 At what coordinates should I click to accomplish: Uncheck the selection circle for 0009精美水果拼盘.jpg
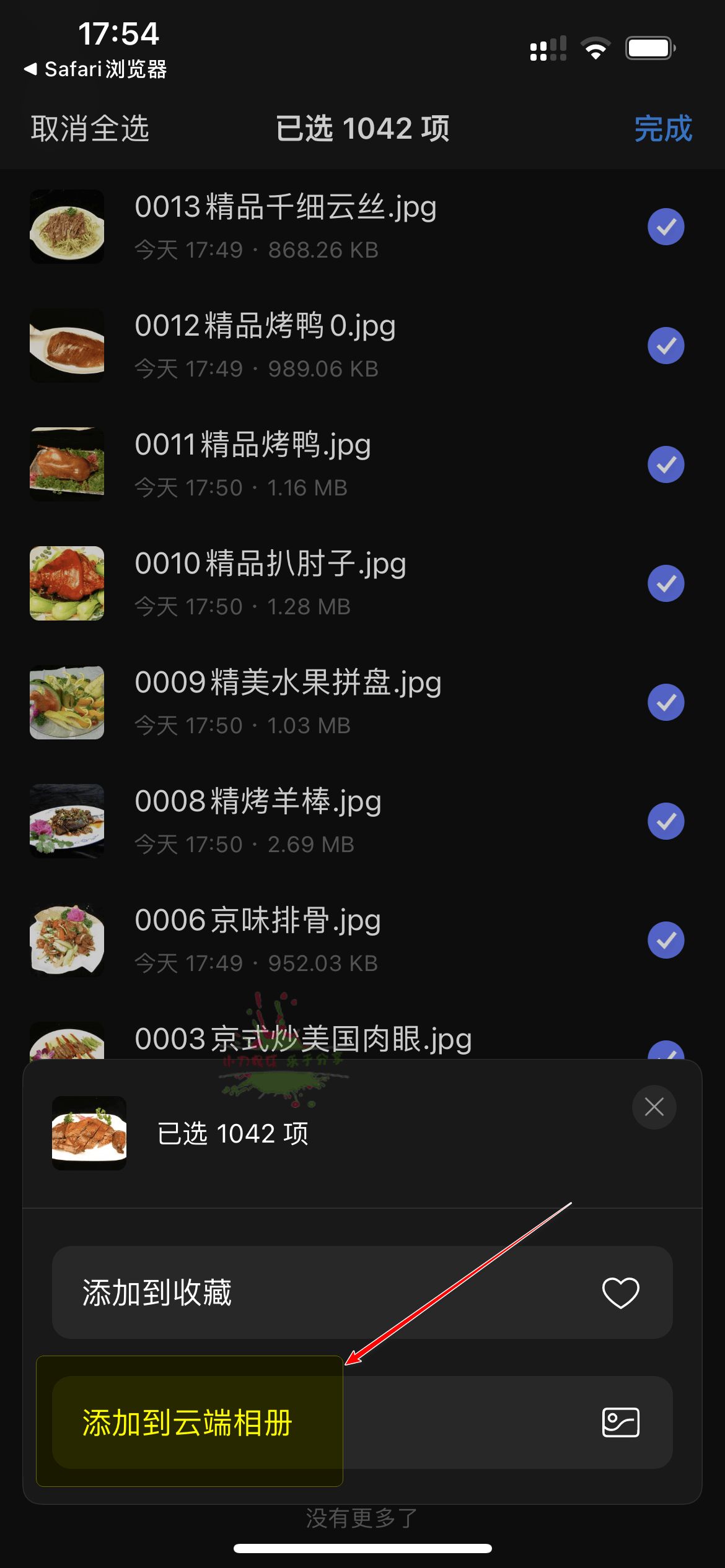click(x=666, y=702)
